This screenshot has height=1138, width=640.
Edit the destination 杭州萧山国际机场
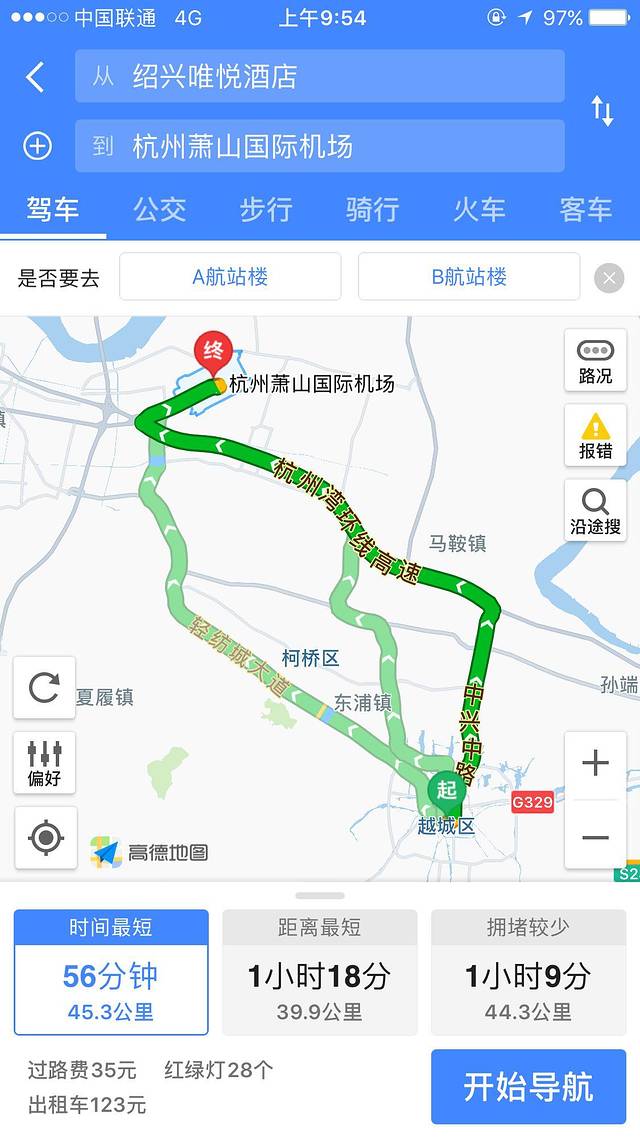tap(319, 147)
